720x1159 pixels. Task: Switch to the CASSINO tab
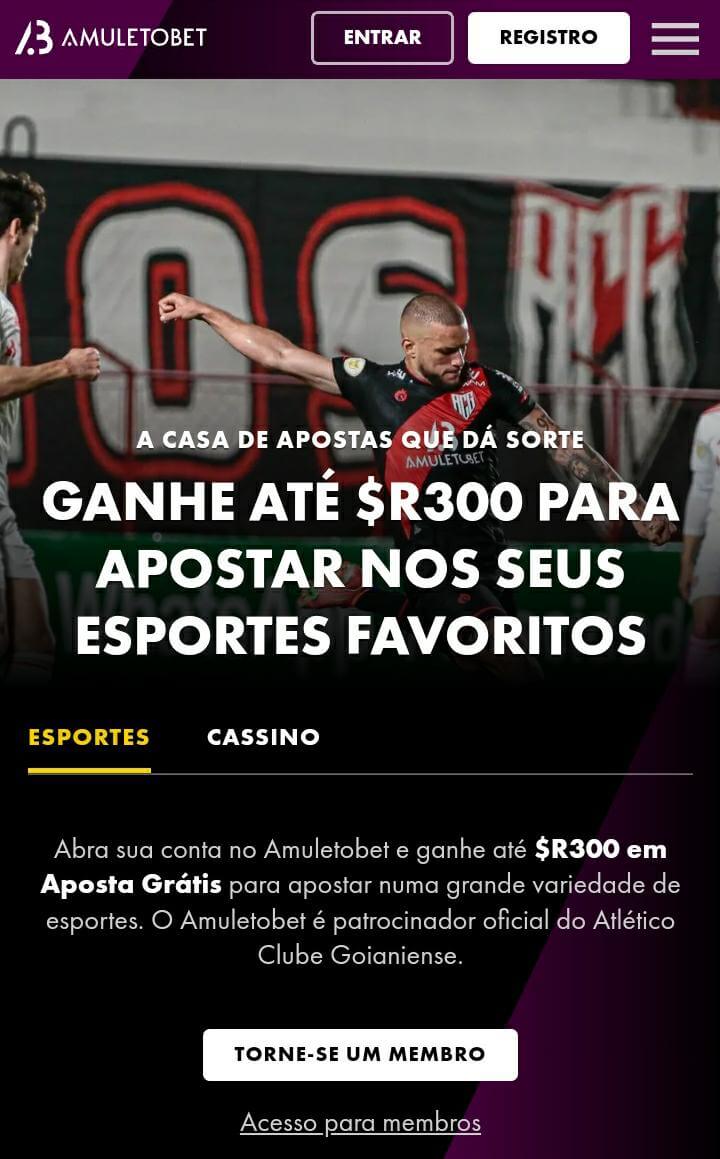point(263,737)
